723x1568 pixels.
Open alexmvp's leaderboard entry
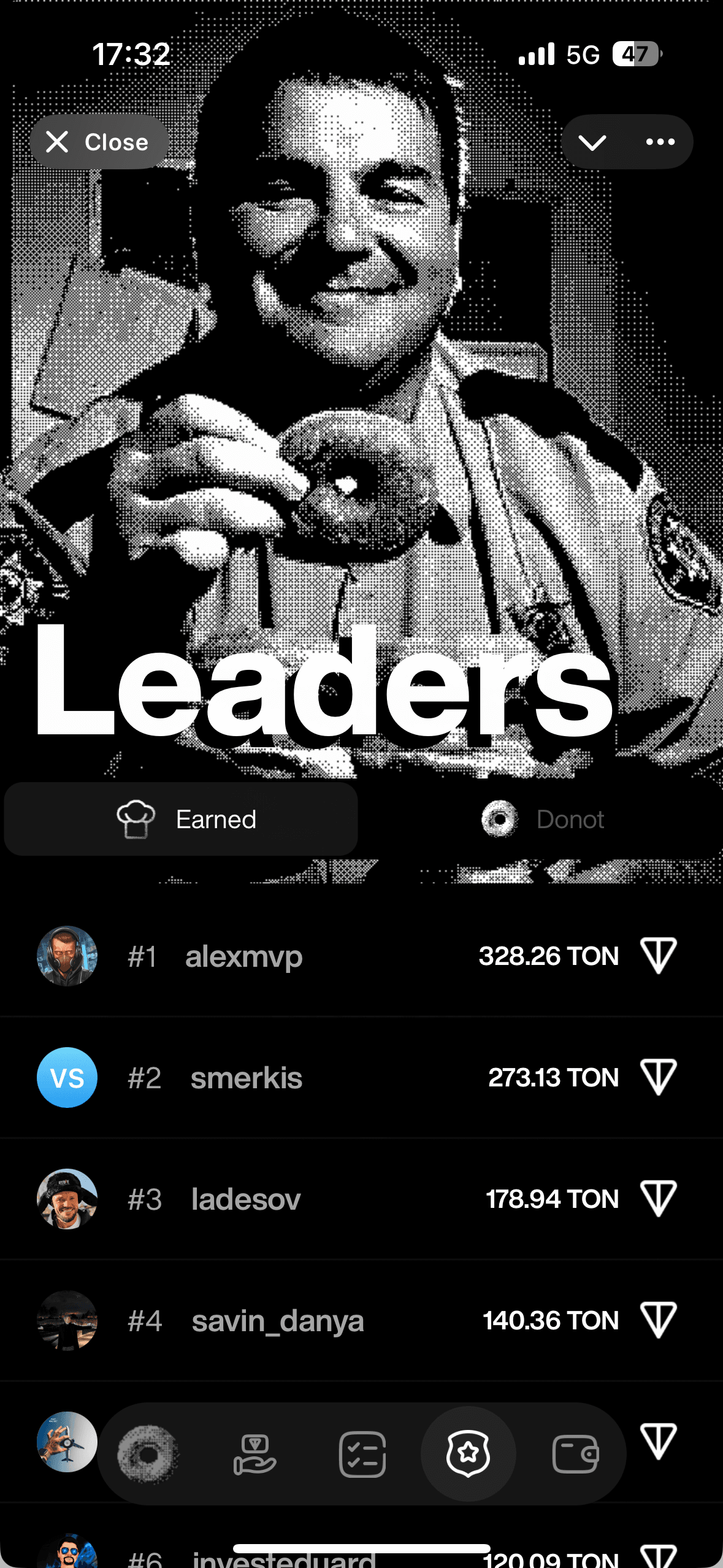361,956
